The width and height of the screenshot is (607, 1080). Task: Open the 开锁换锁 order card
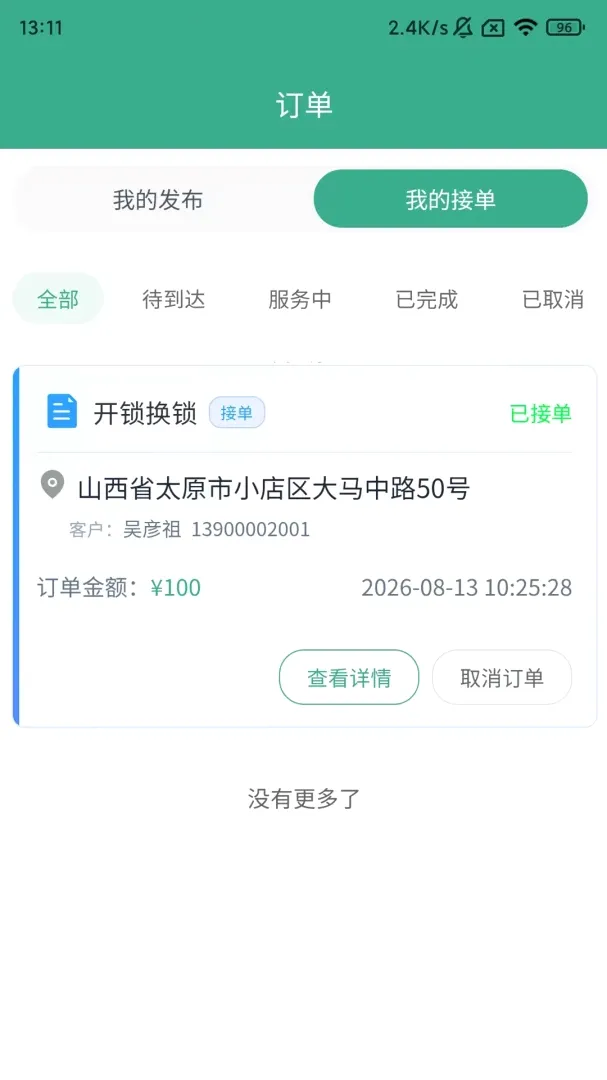pos(305,546)
